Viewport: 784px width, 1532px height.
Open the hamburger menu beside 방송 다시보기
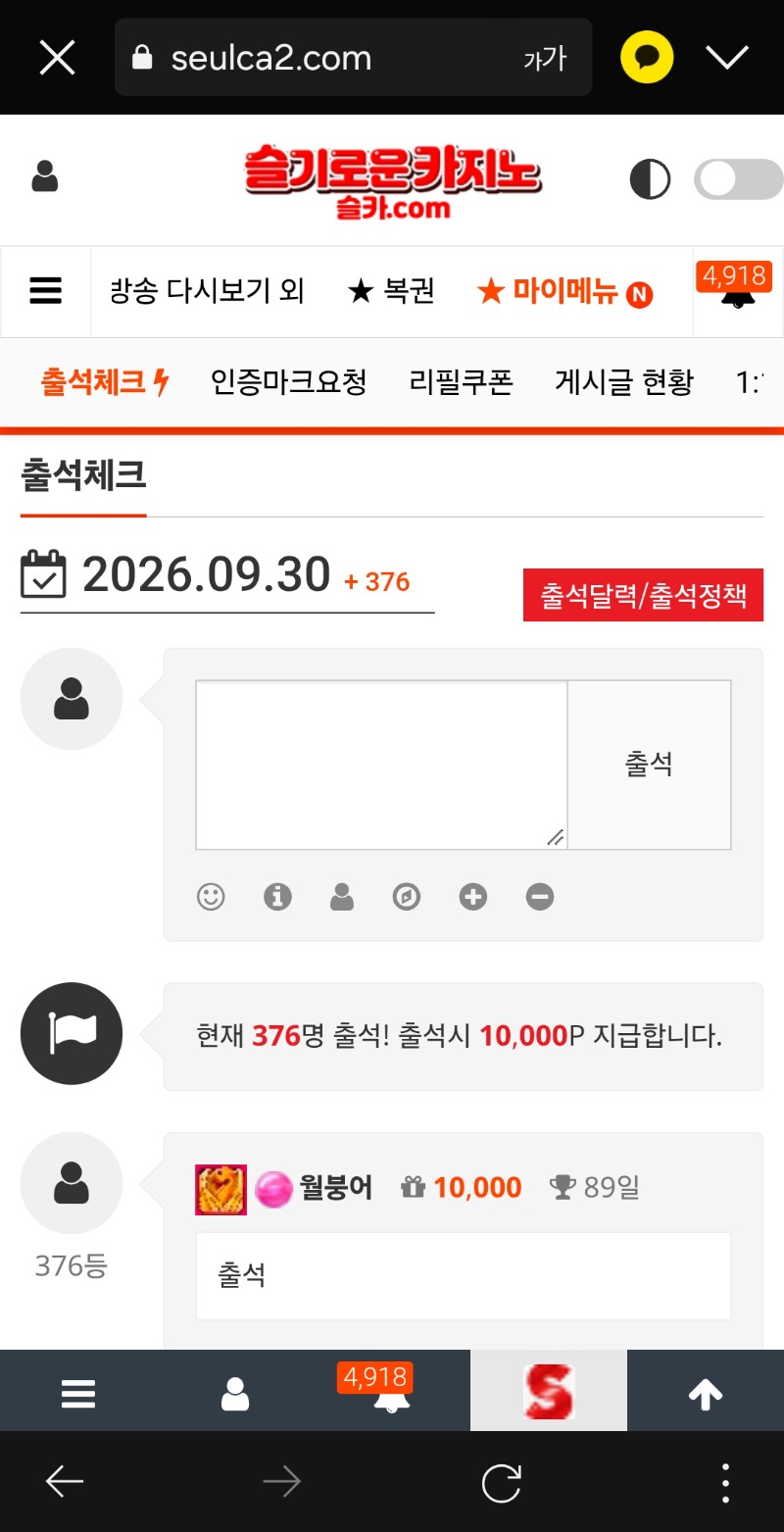[46, 291]
